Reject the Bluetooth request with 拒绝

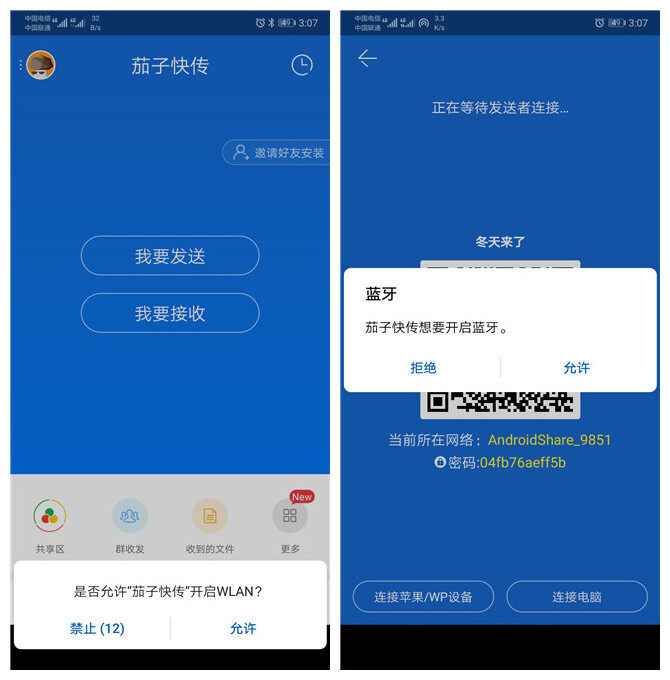click(423, 368)
